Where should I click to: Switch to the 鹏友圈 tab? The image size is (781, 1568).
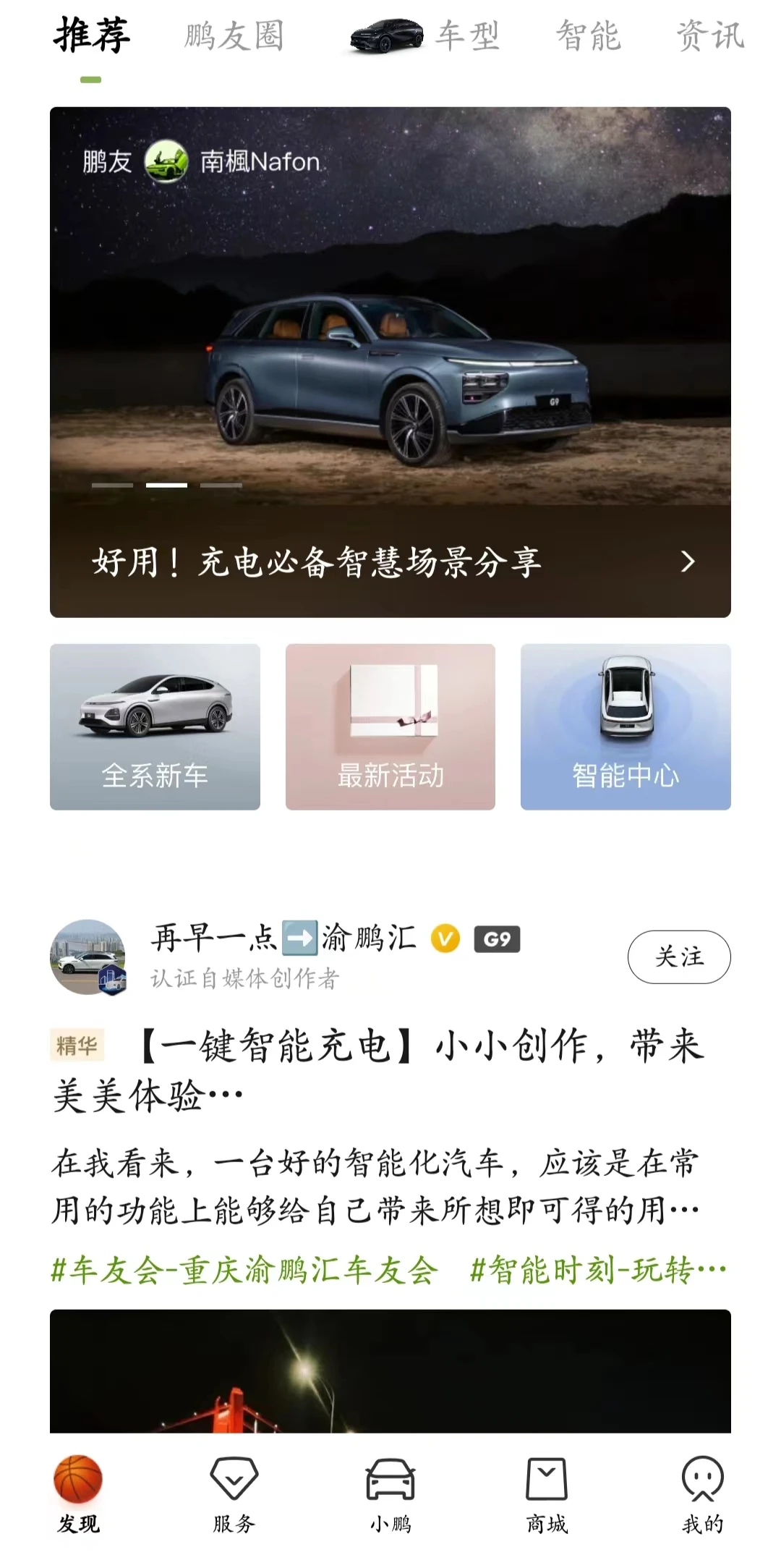click(234, 36)
